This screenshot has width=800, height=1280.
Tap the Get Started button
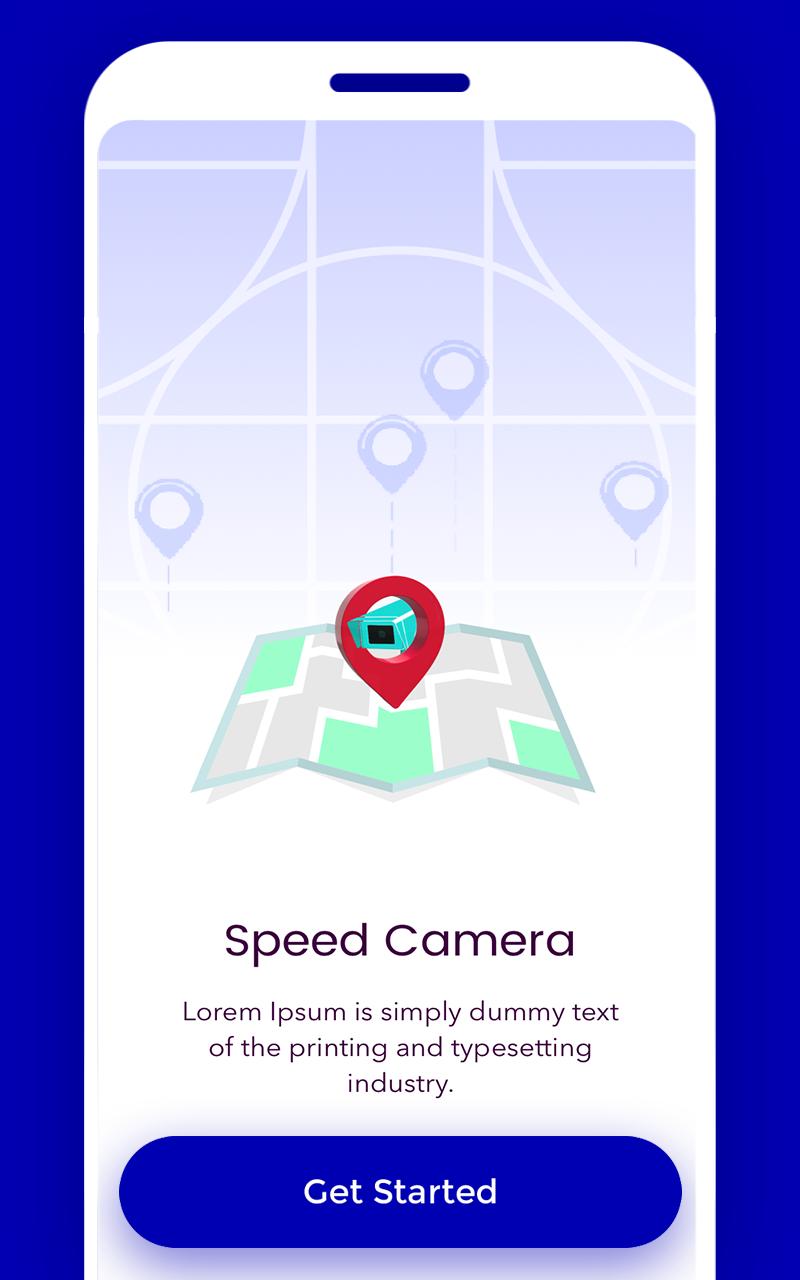pyautogui.click(x=400, y=1191)
